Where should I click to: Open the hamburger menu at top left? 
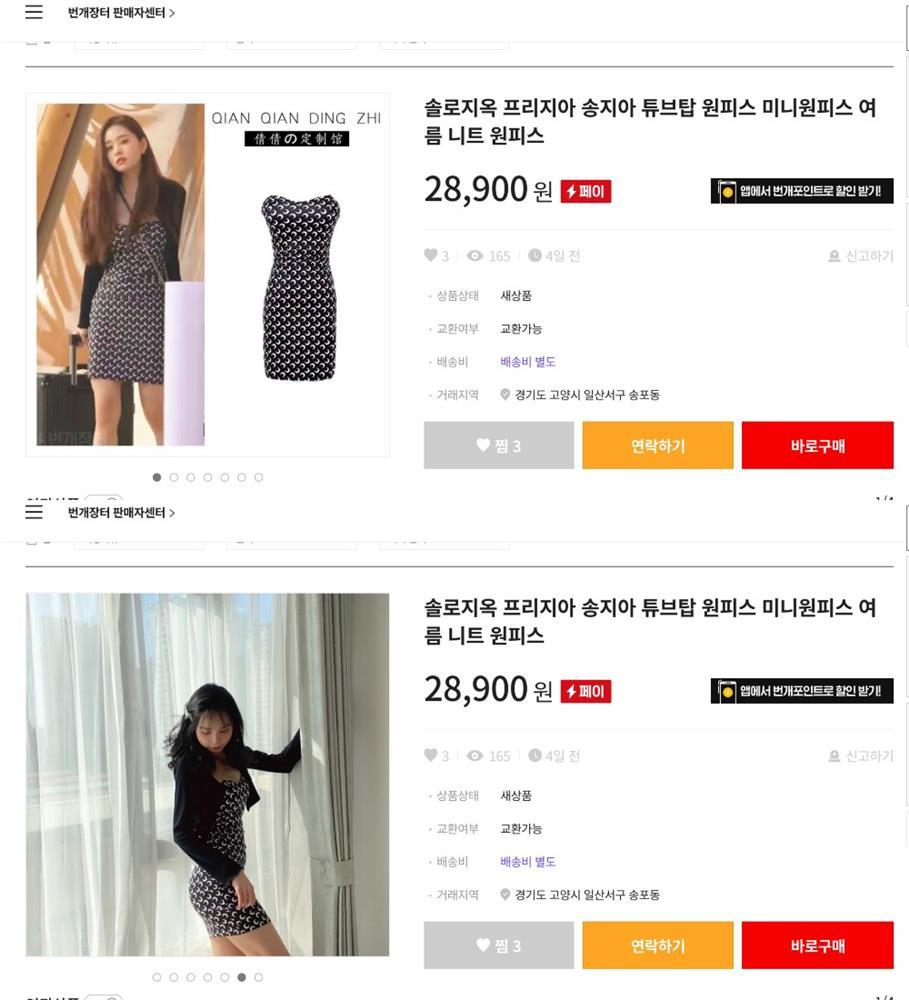(x=33, y=13)
